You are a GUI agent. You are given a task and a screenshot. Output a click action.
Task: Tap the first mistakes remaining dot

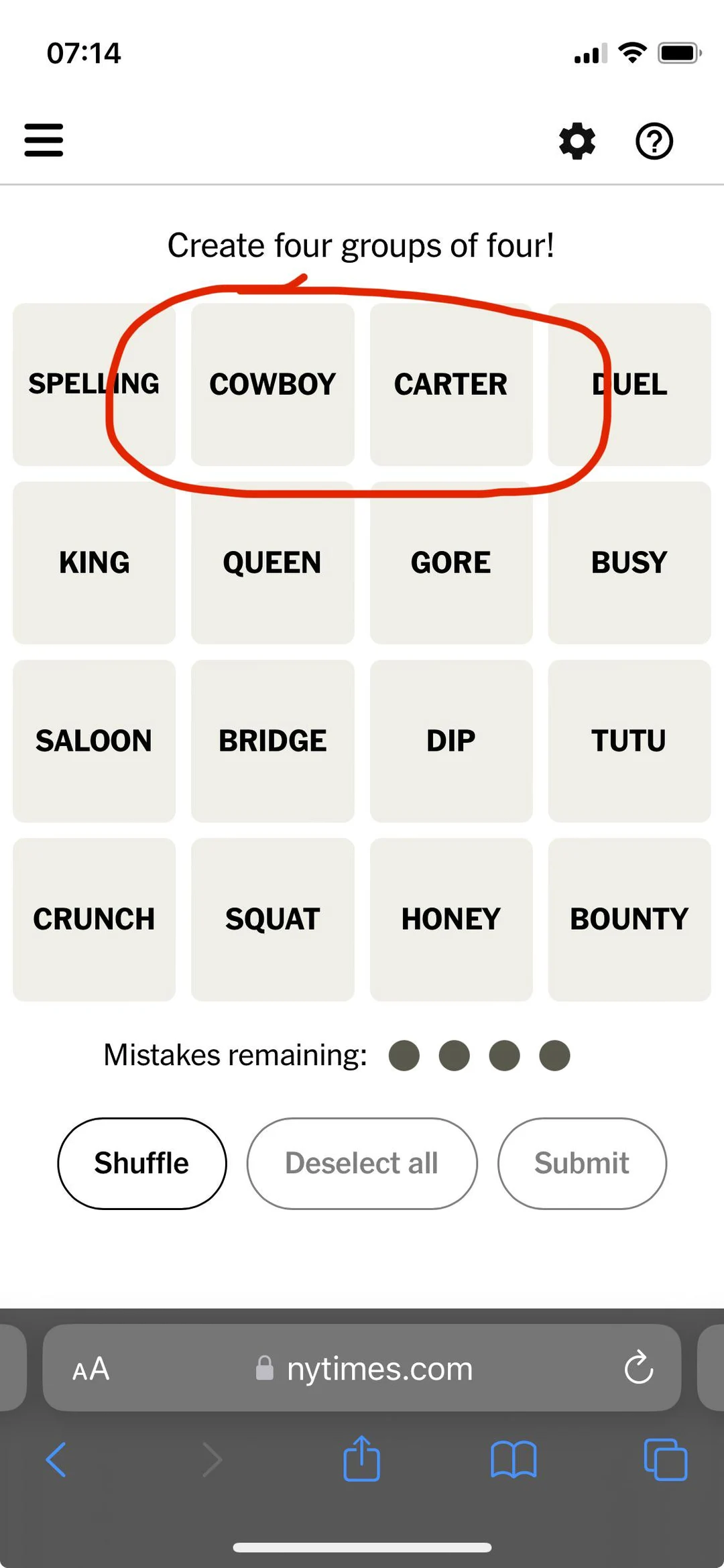click(x=404, y=1054)
